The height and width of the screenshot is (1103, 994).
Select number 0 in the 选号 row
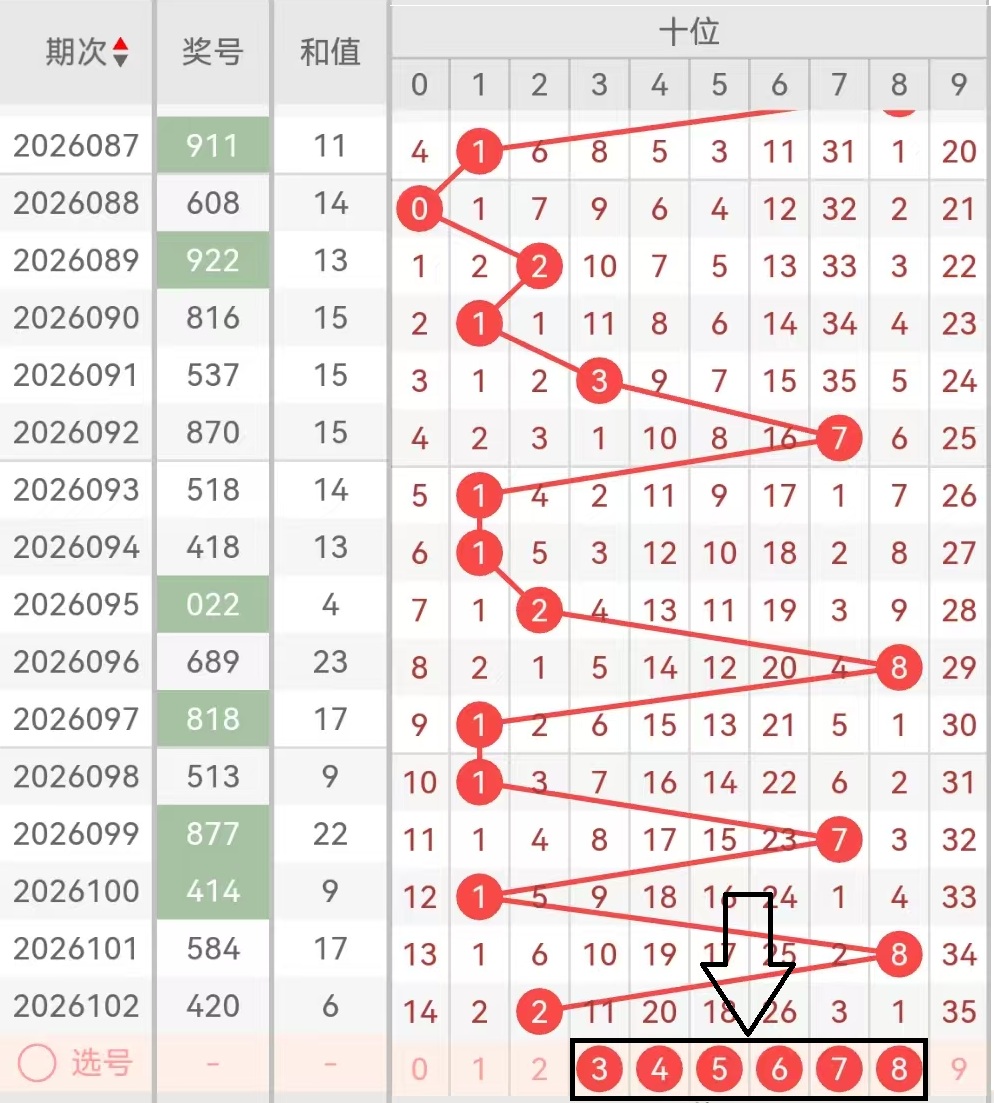tap(419, 1069)
